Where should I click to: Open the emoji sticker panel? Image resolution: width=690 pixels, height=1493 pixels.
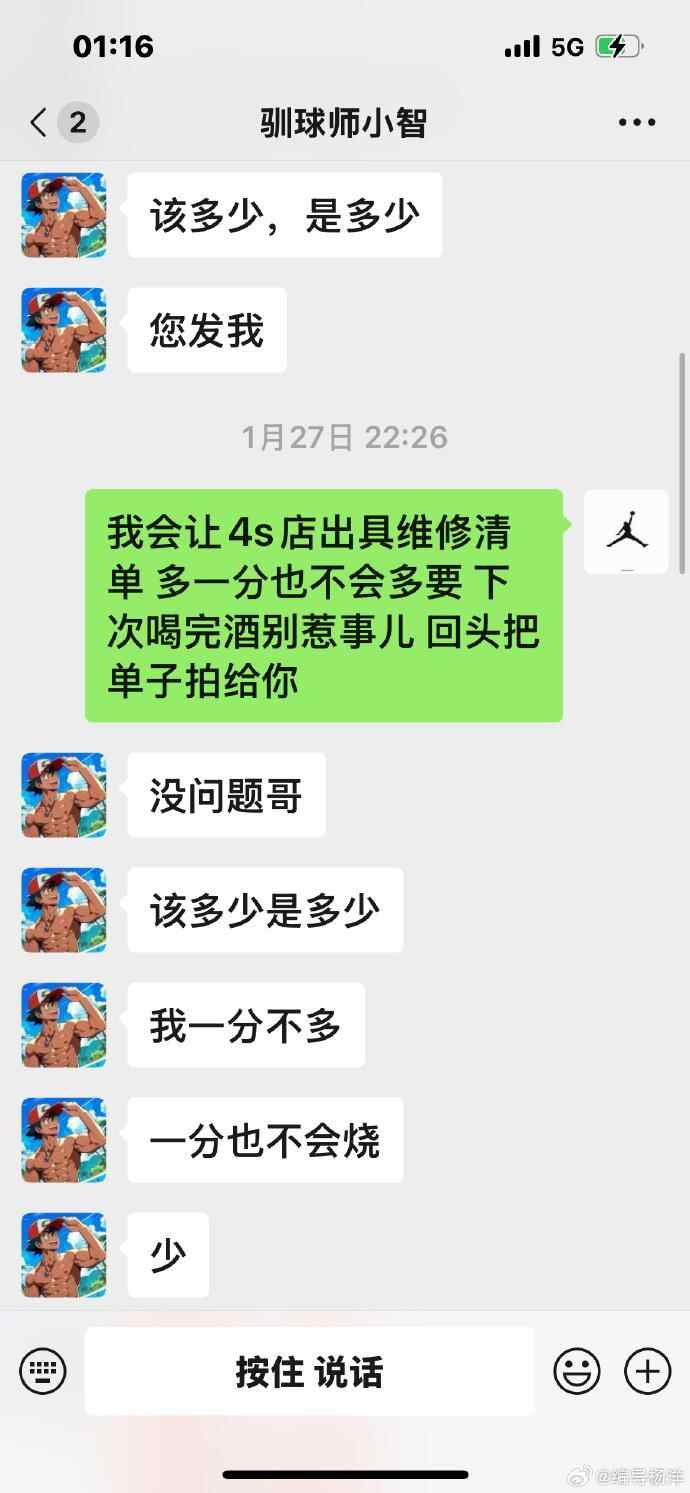click(577, 1370)
